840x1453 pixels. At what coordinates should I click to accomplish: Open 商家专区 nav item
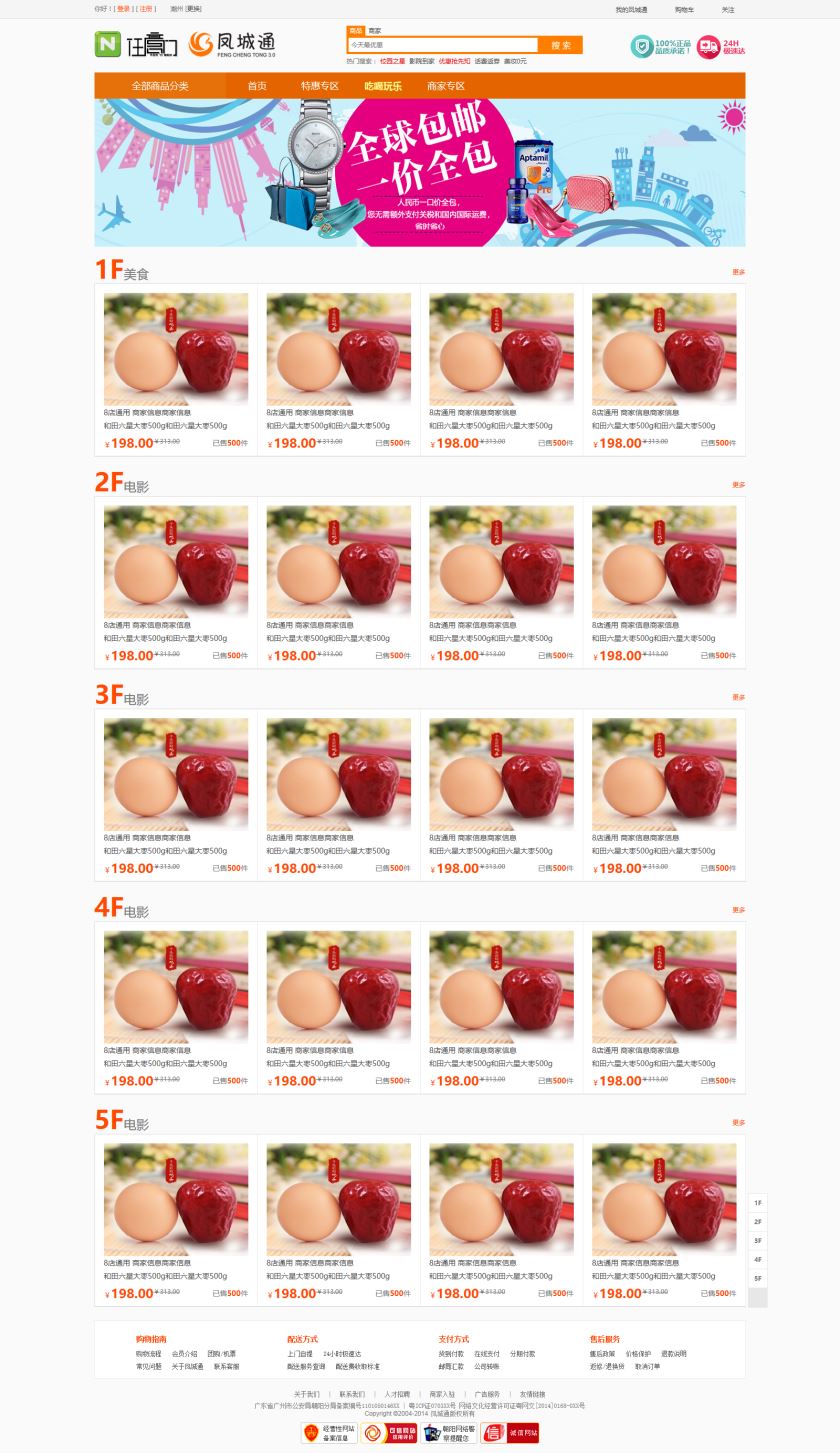click(446, 86)
